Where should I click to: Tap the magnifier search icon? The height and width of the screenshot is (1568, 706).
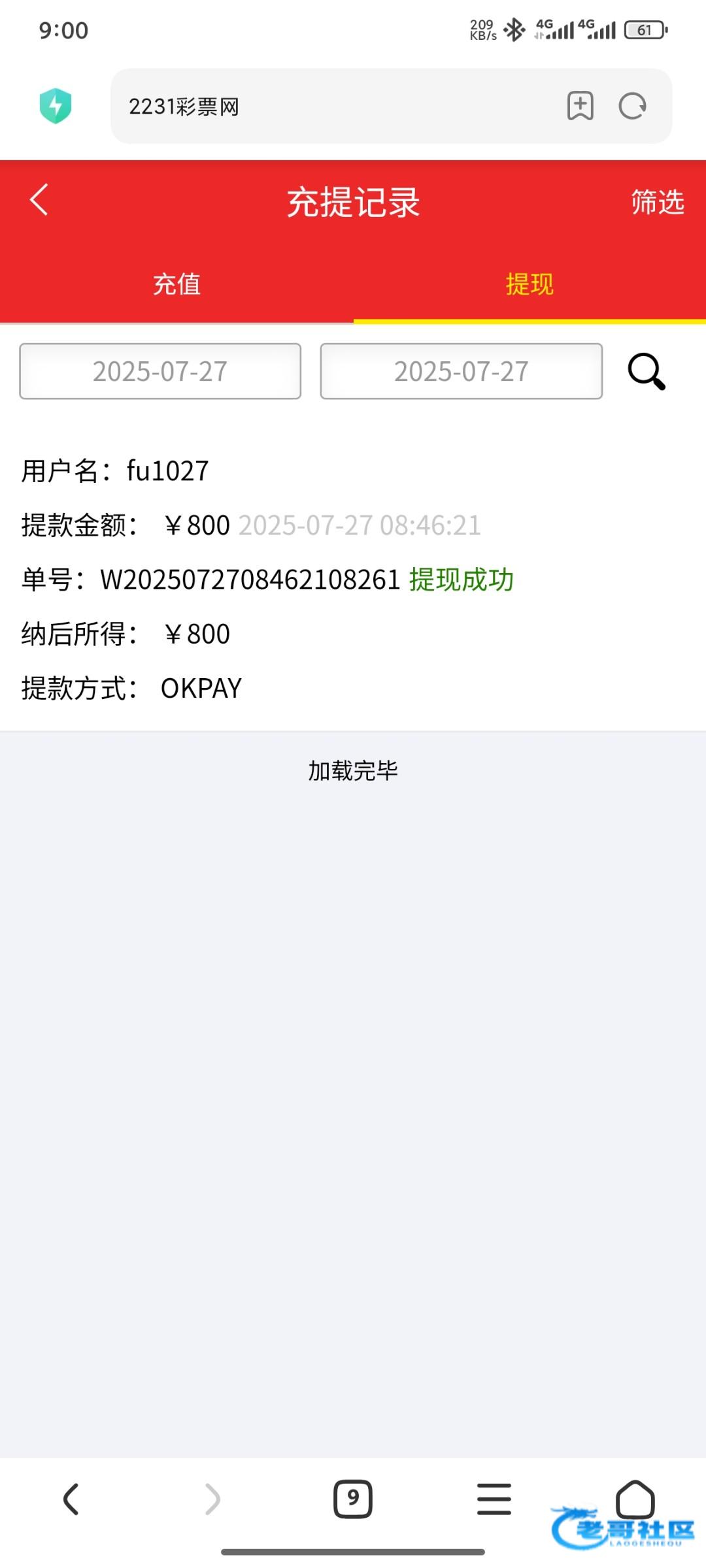tap(647, 371)
